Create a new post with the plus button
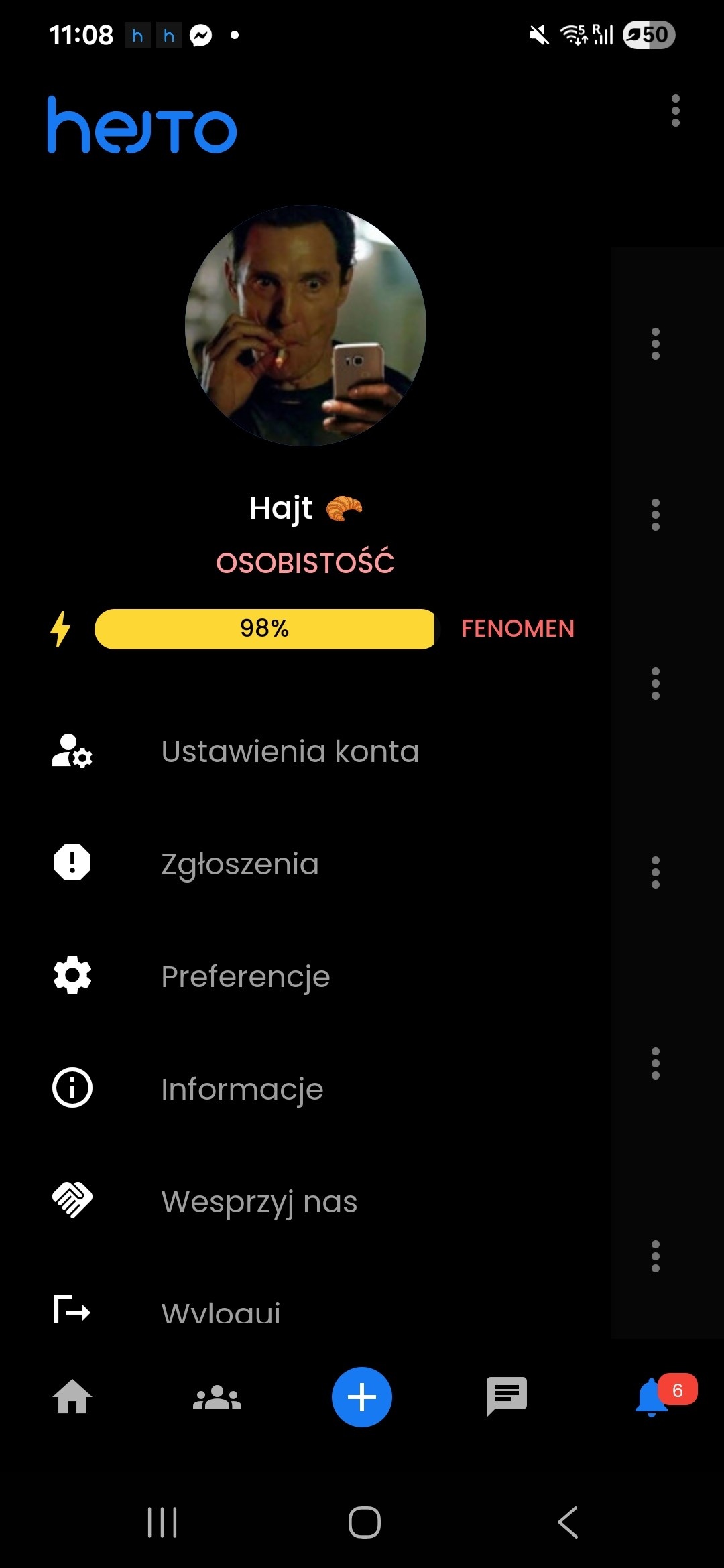Screen dimensions: 724x1568 point(362,1397)
